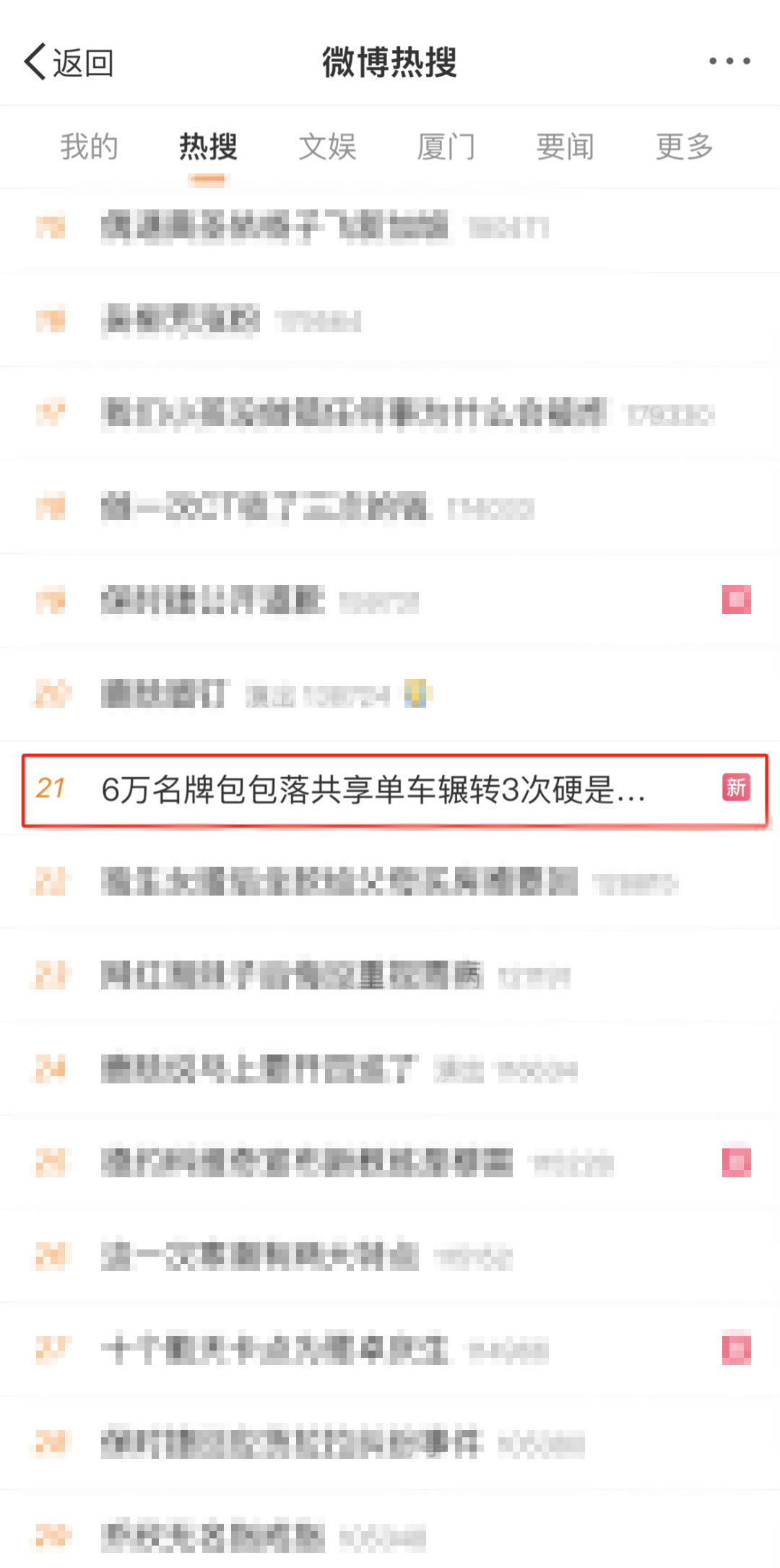Switch to the 我的 tab
This screenshot has height=1568, width=780.
(x=89, y=147)
